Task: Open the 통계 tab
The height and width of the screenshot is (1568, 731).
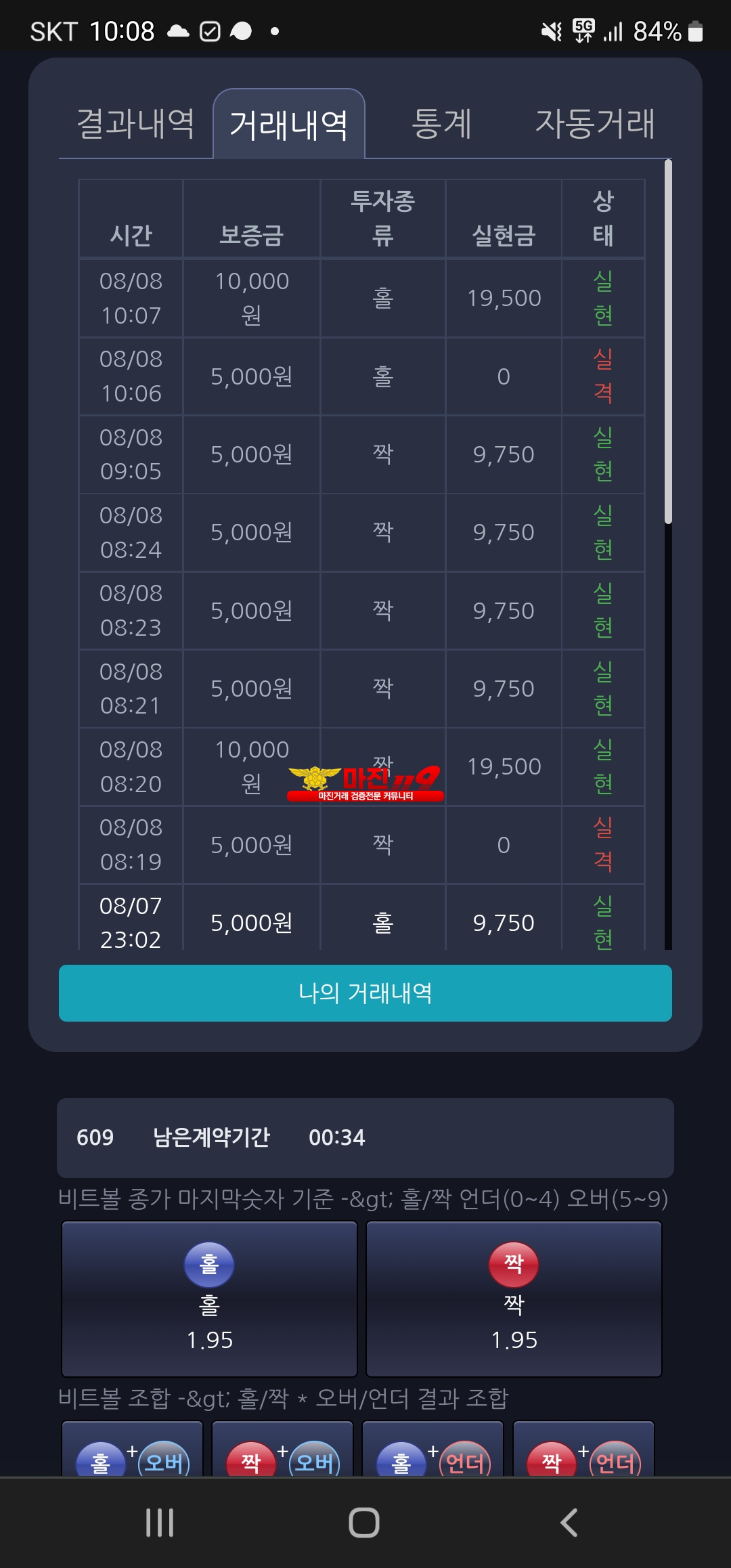Action: tap(441, 125)
